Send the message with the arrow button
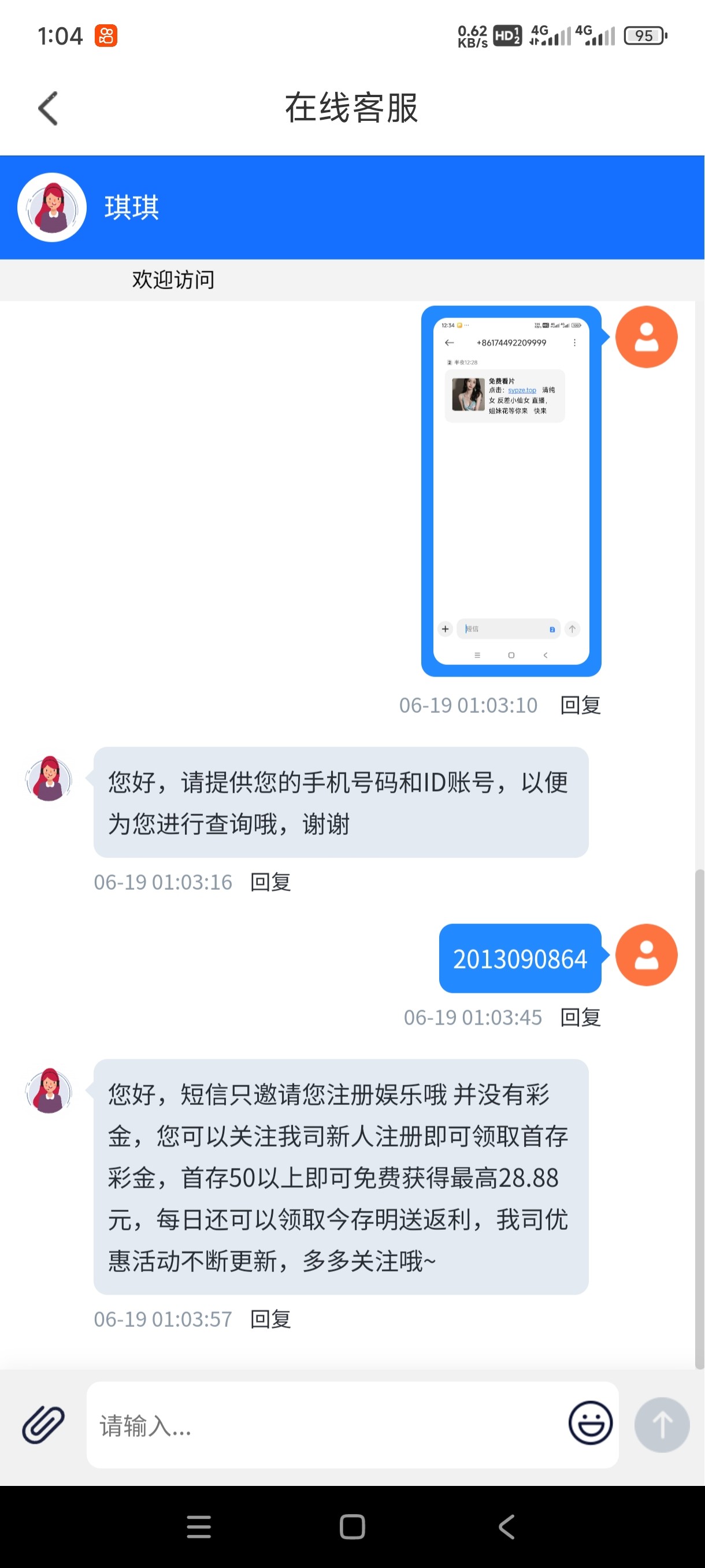The width and height of the screenshot is (705, 1568). 661,1425
